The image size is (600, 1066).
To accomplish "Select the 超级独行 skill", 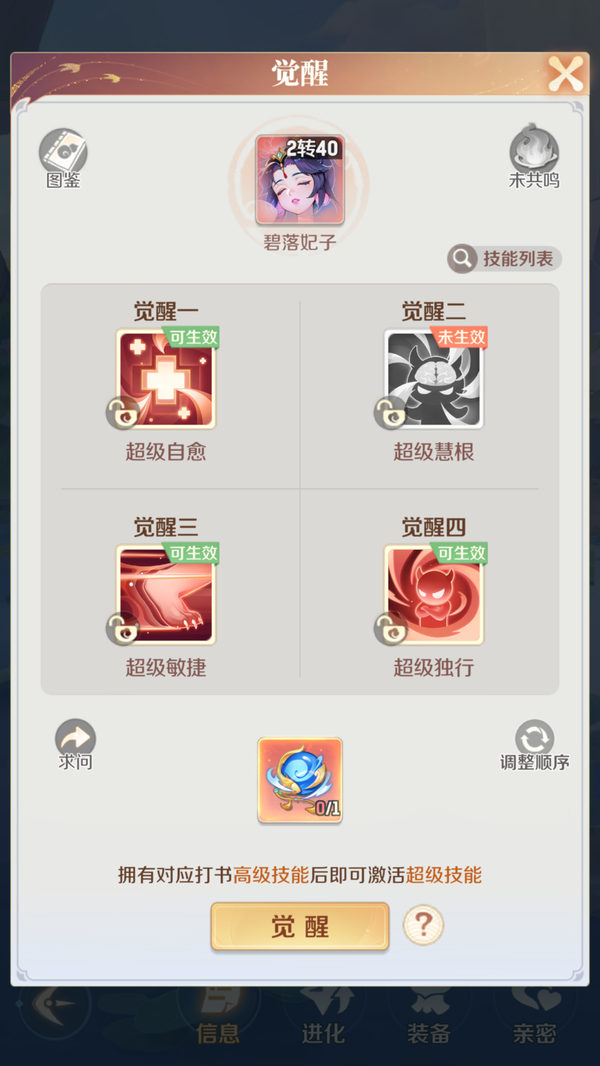I will [x=434, y=595].
